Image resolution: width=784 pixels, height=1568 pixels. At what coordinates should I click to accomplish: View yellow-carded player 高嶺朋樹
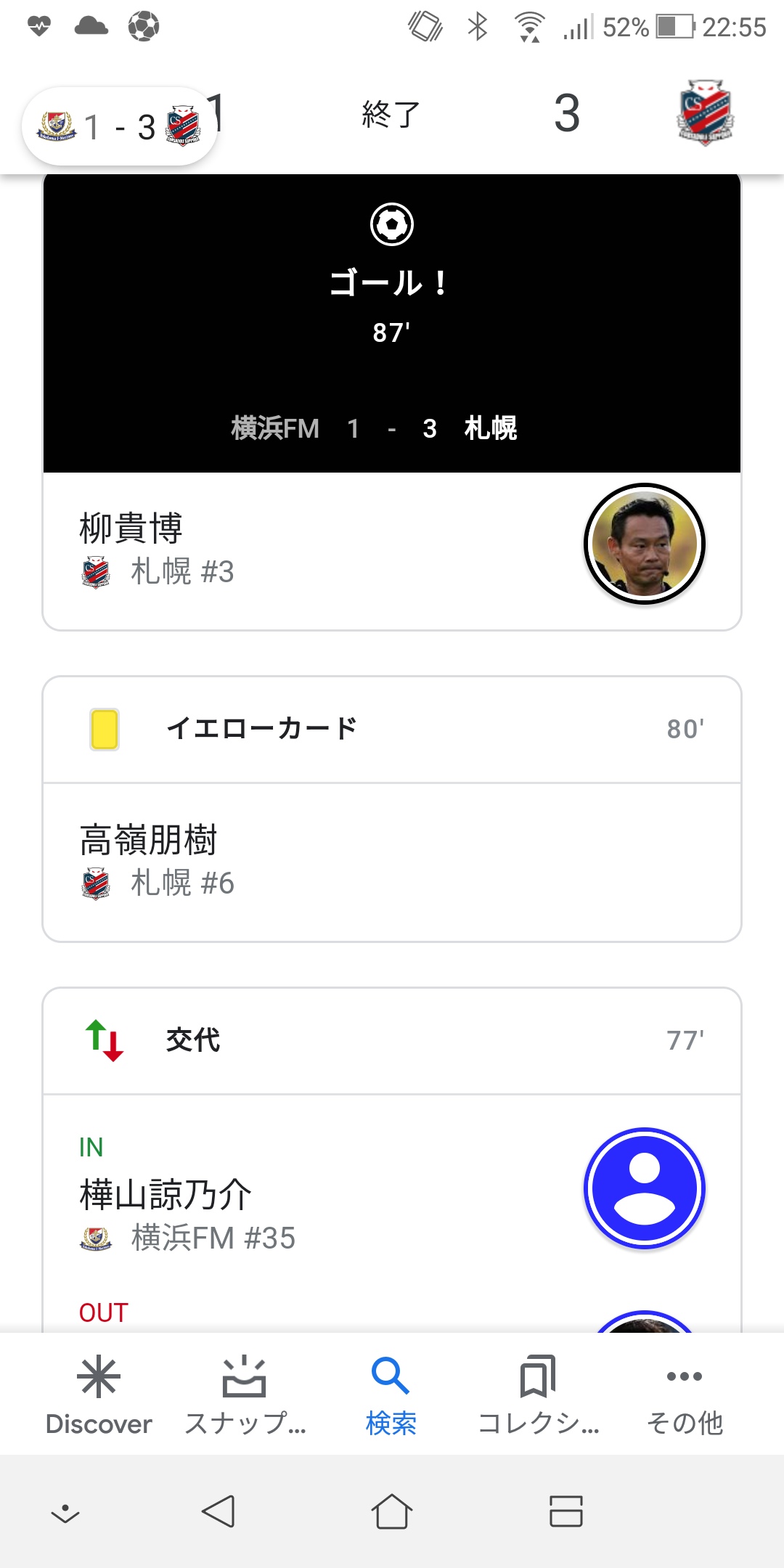(x=392, y=862)
